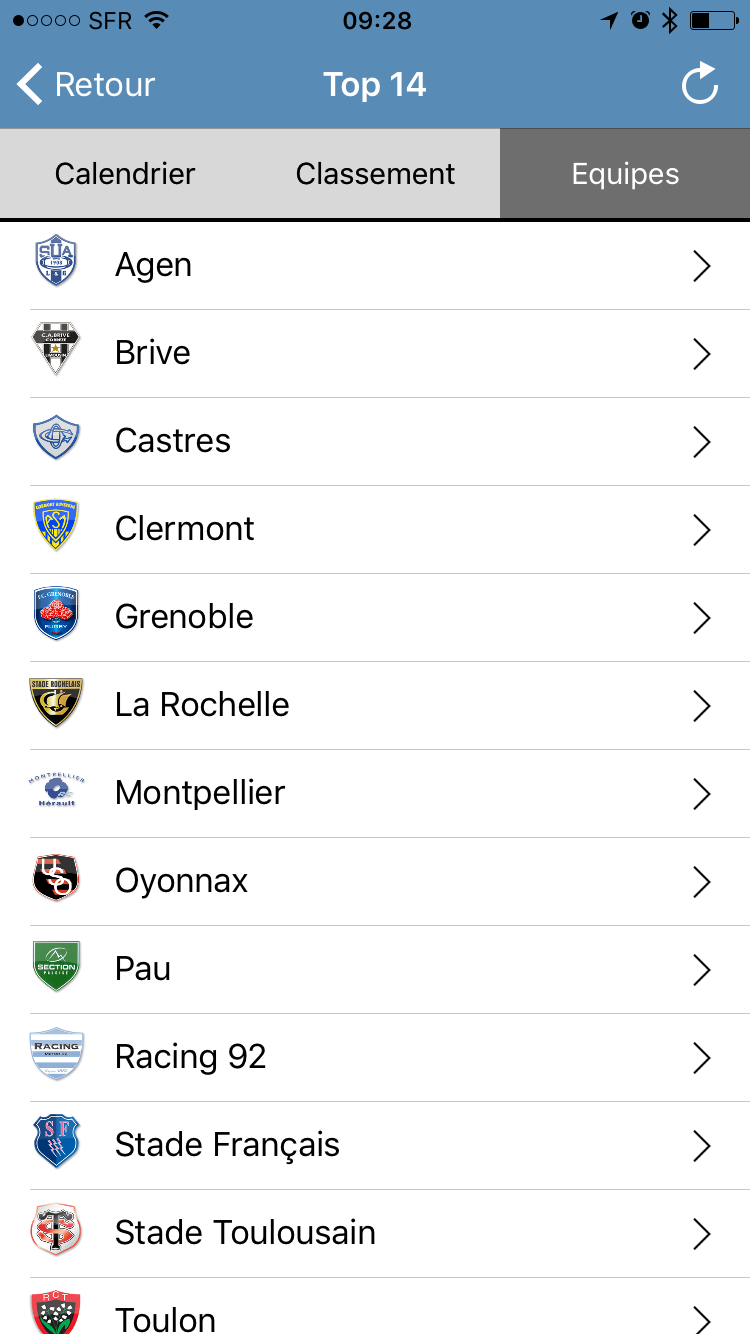The image size is (750, 1334).
Task: Open La Rochelle team details
Action: pos(375,706)
